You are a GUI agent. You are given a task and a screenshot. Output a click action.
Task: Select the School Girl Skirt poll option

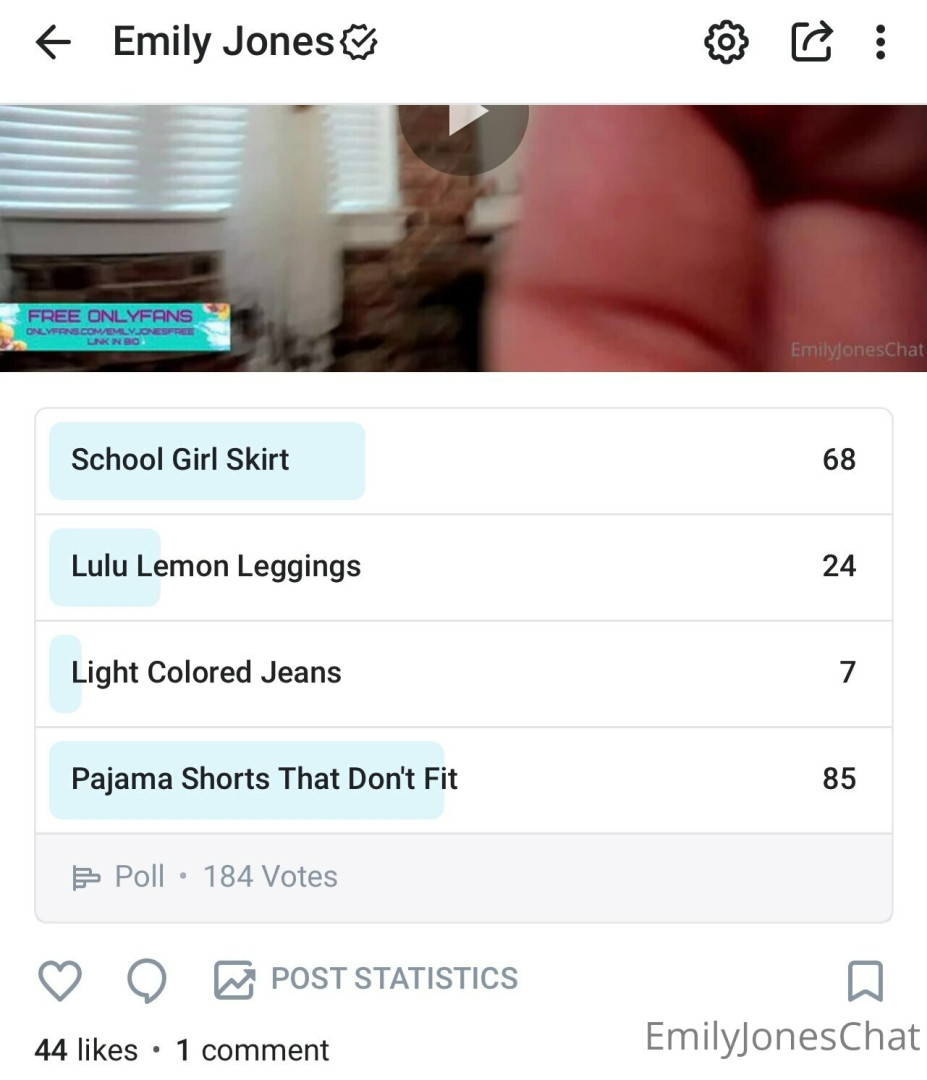463,460
